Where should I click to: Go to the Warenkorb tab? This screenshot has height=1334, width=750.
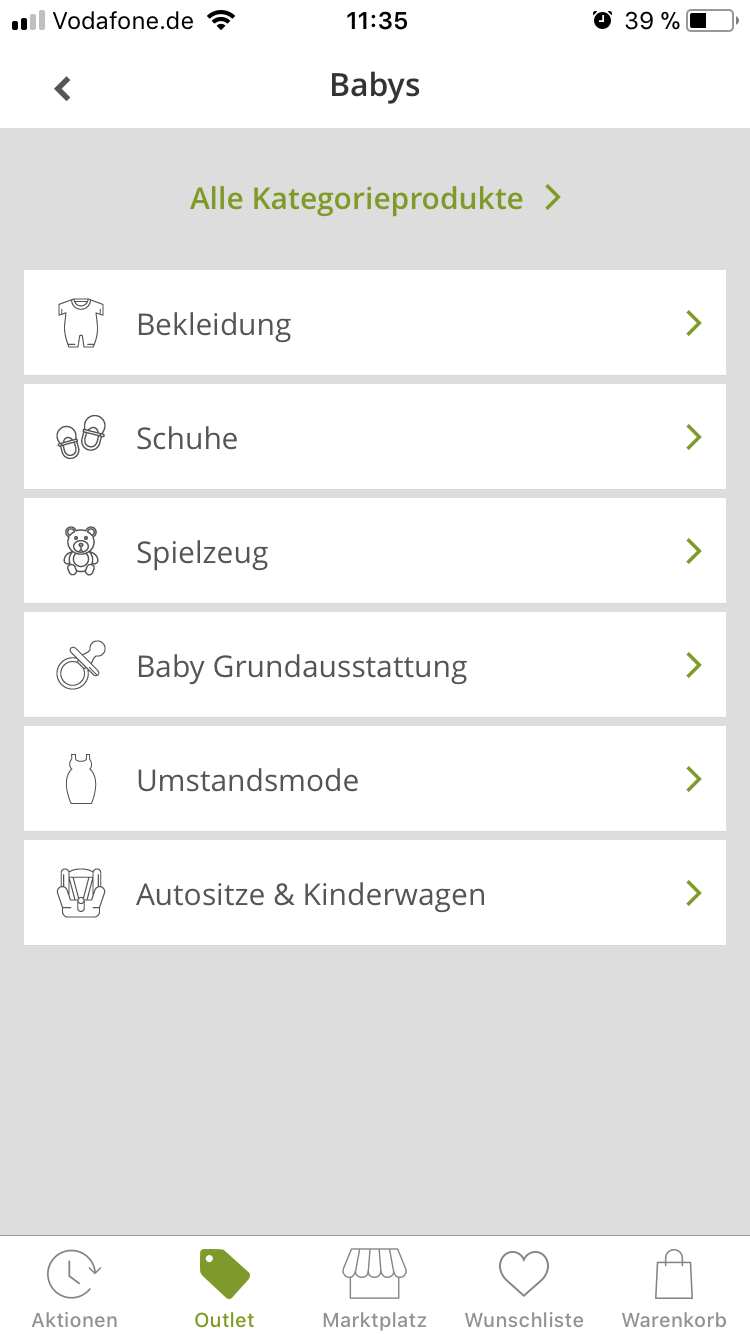[x=674, y=1288]
